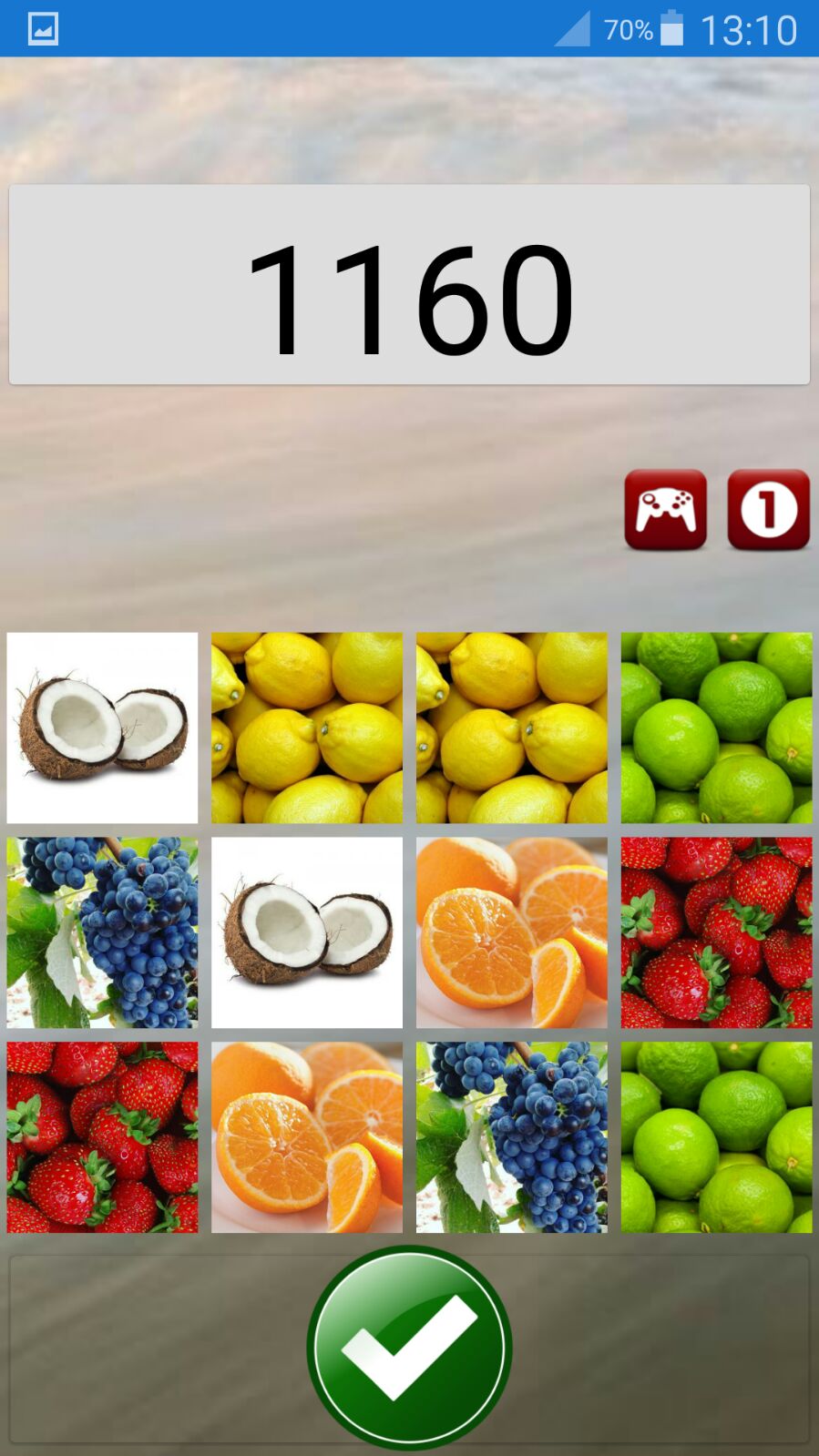Choose the lemon tile beside the limes
Screen dimensions: 819x1456
tap(512, 728)
